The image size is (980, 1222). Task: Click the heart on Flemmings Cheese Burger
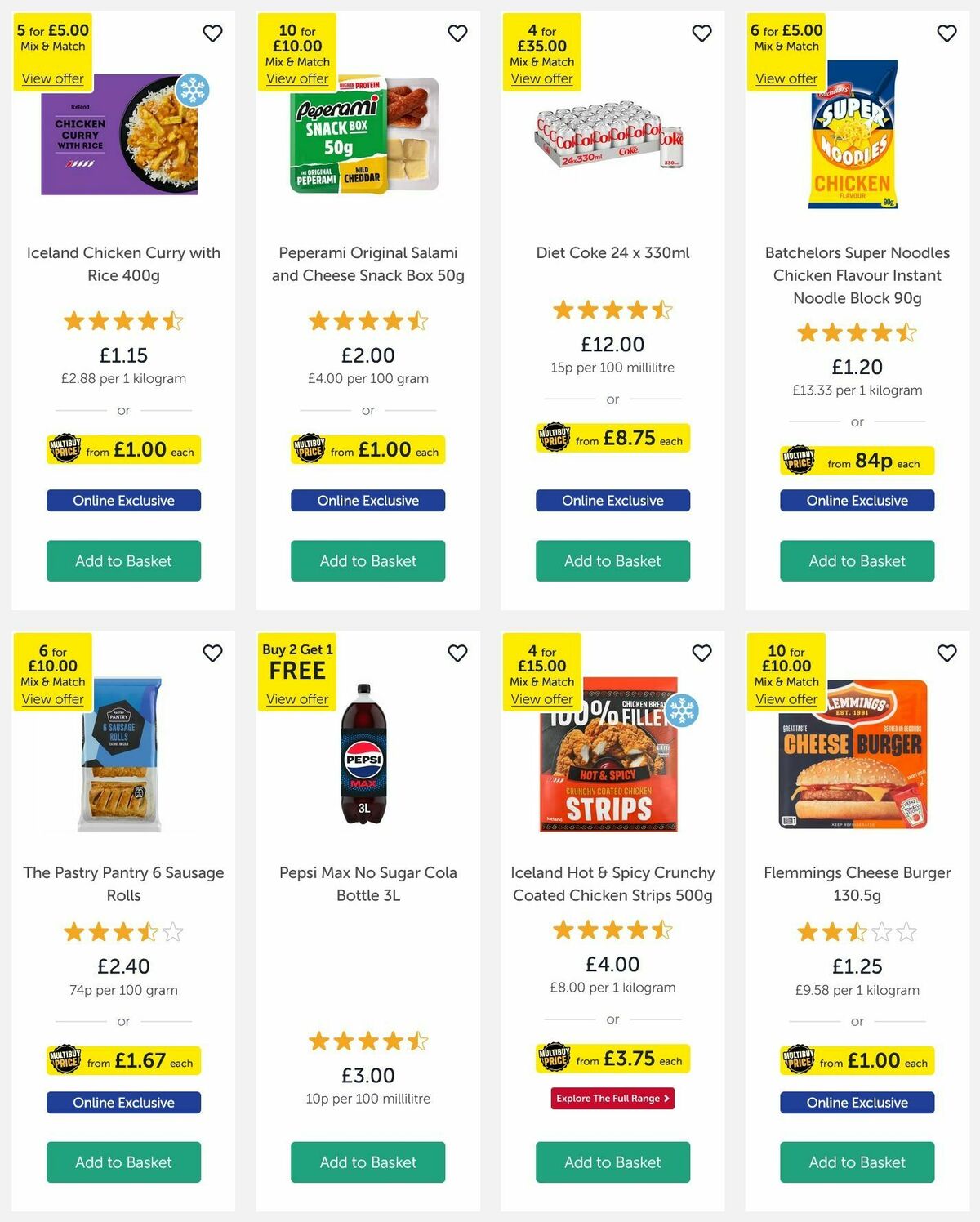click(947, 653)
